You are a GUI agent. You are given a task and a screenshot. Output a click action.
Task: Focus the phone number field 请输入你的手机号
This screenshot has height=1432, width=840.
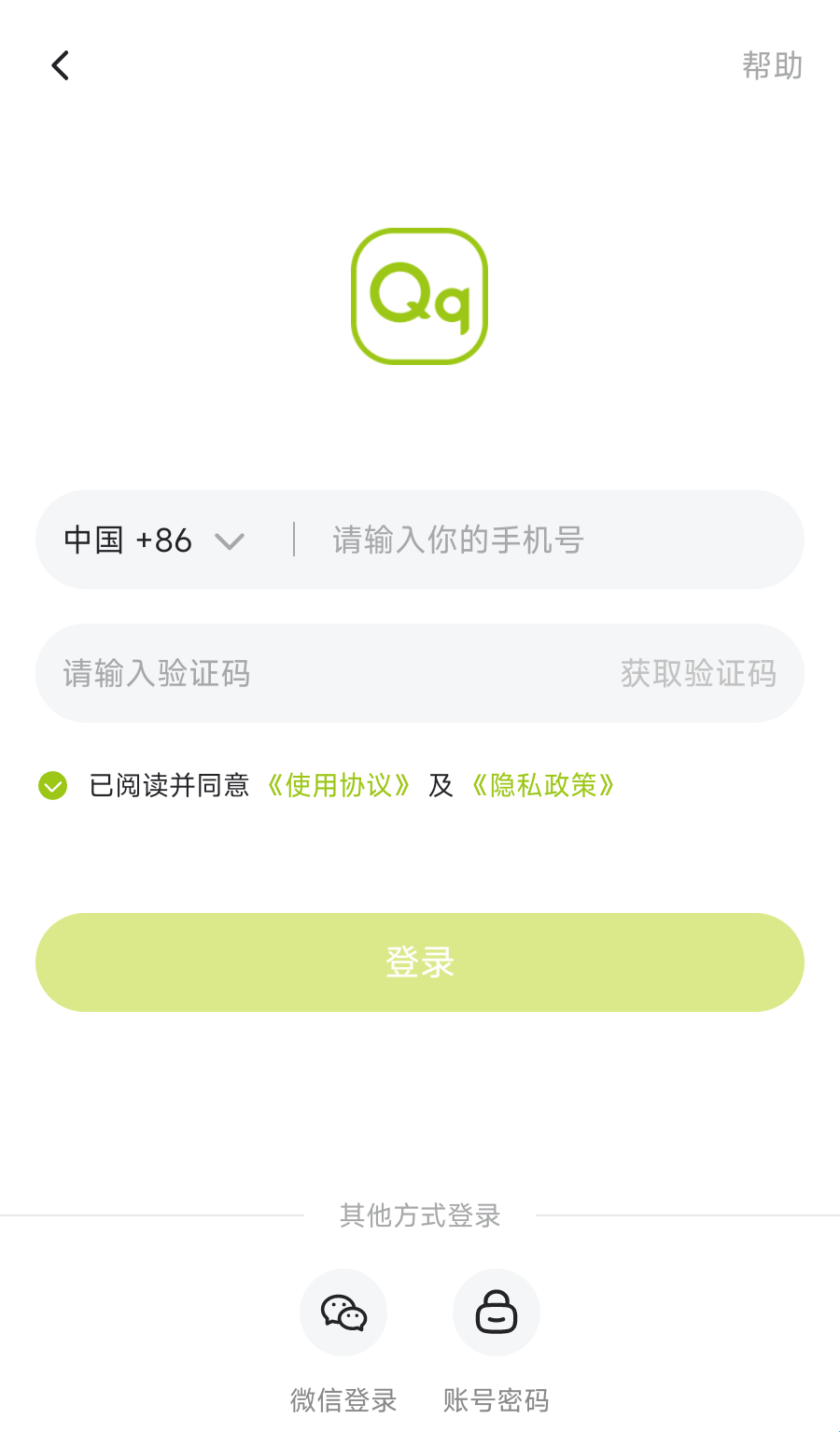click(x=551, y=540)
